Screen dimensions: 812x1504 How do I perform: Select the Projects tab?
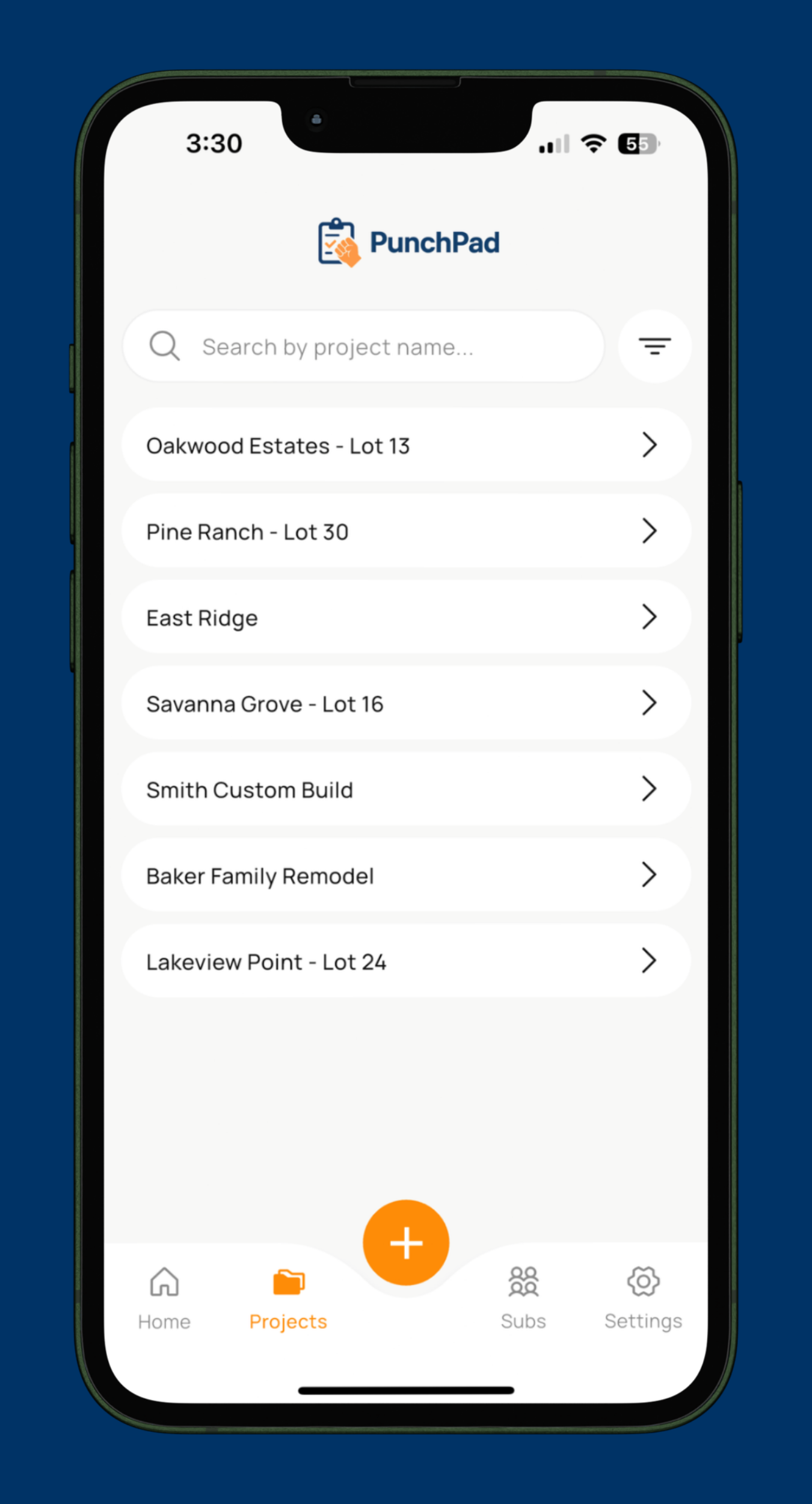(x=288, y=1297)
